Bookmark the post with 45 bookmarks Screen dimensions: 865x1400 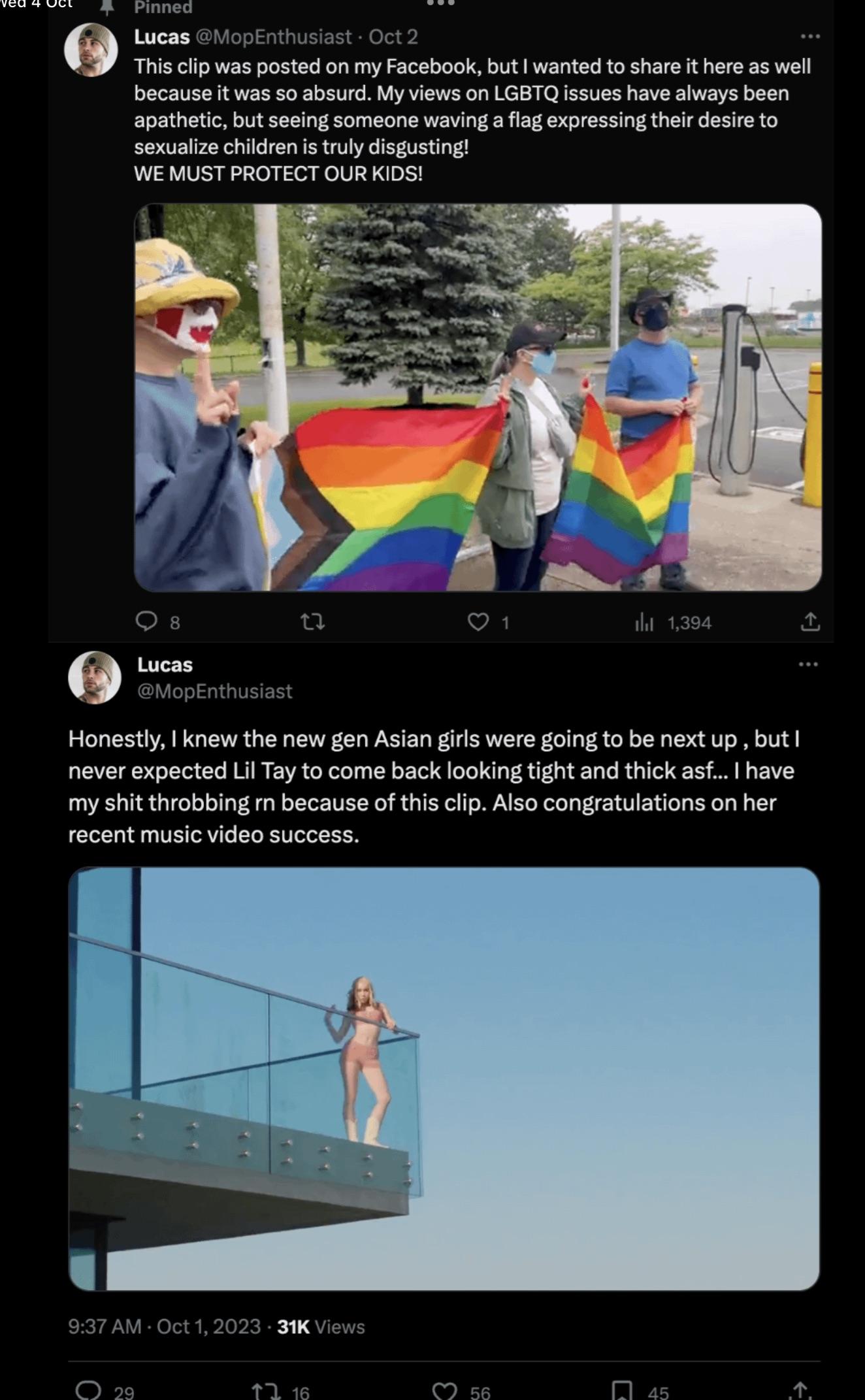click(622, 1390)
